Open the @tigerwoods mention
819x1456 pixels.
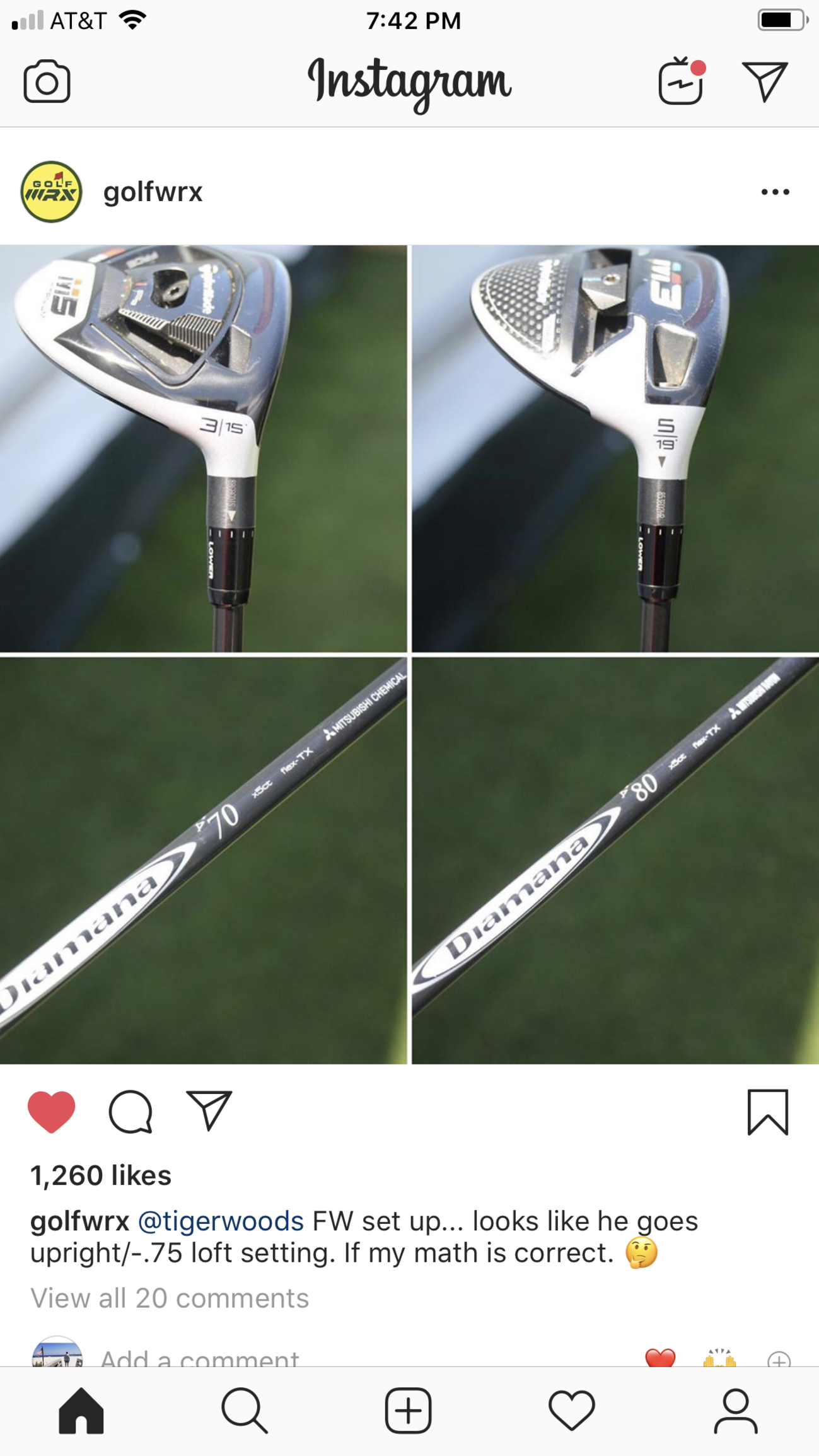click(221, 1221)
